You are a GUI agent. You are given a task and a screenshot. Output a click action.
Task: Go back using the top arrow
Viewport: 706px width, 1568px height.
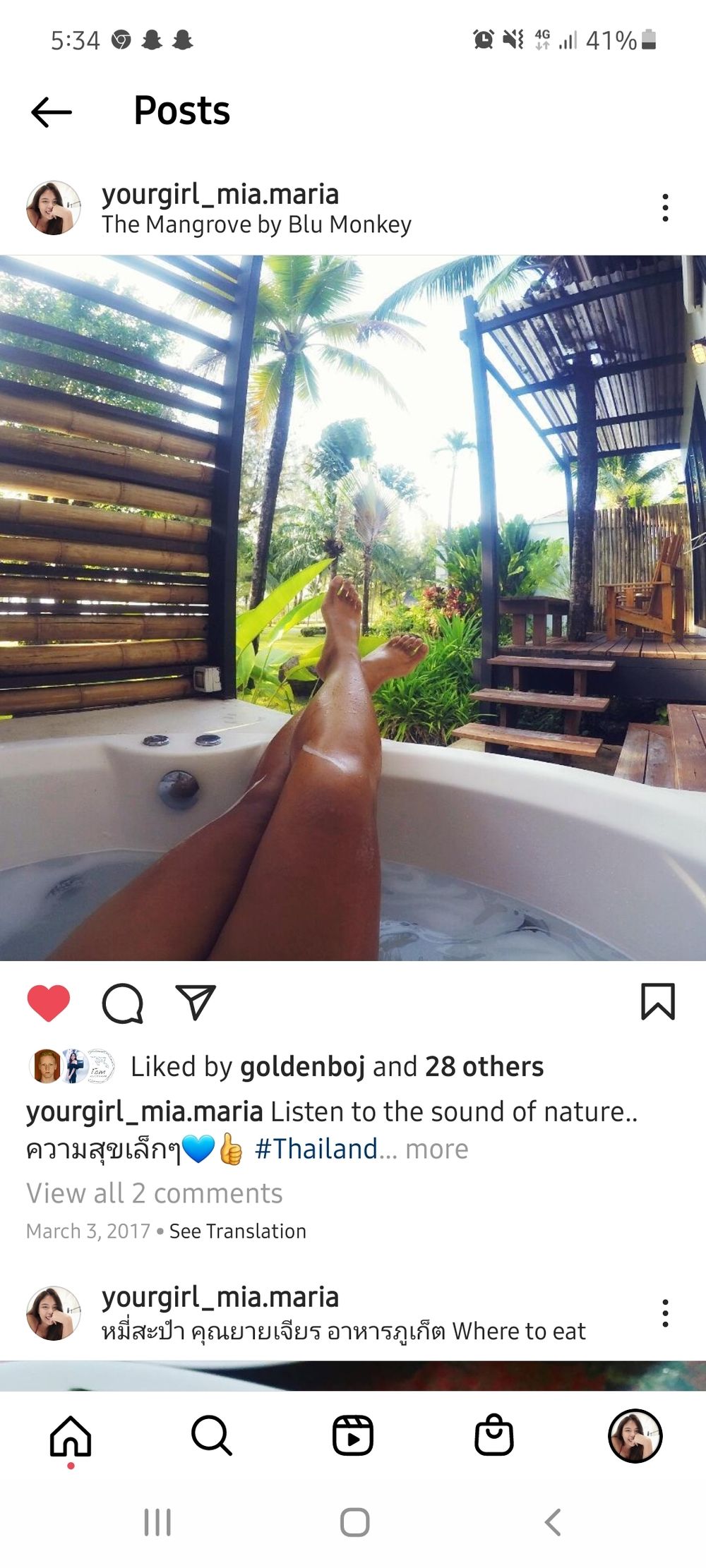tap(52, 111)
